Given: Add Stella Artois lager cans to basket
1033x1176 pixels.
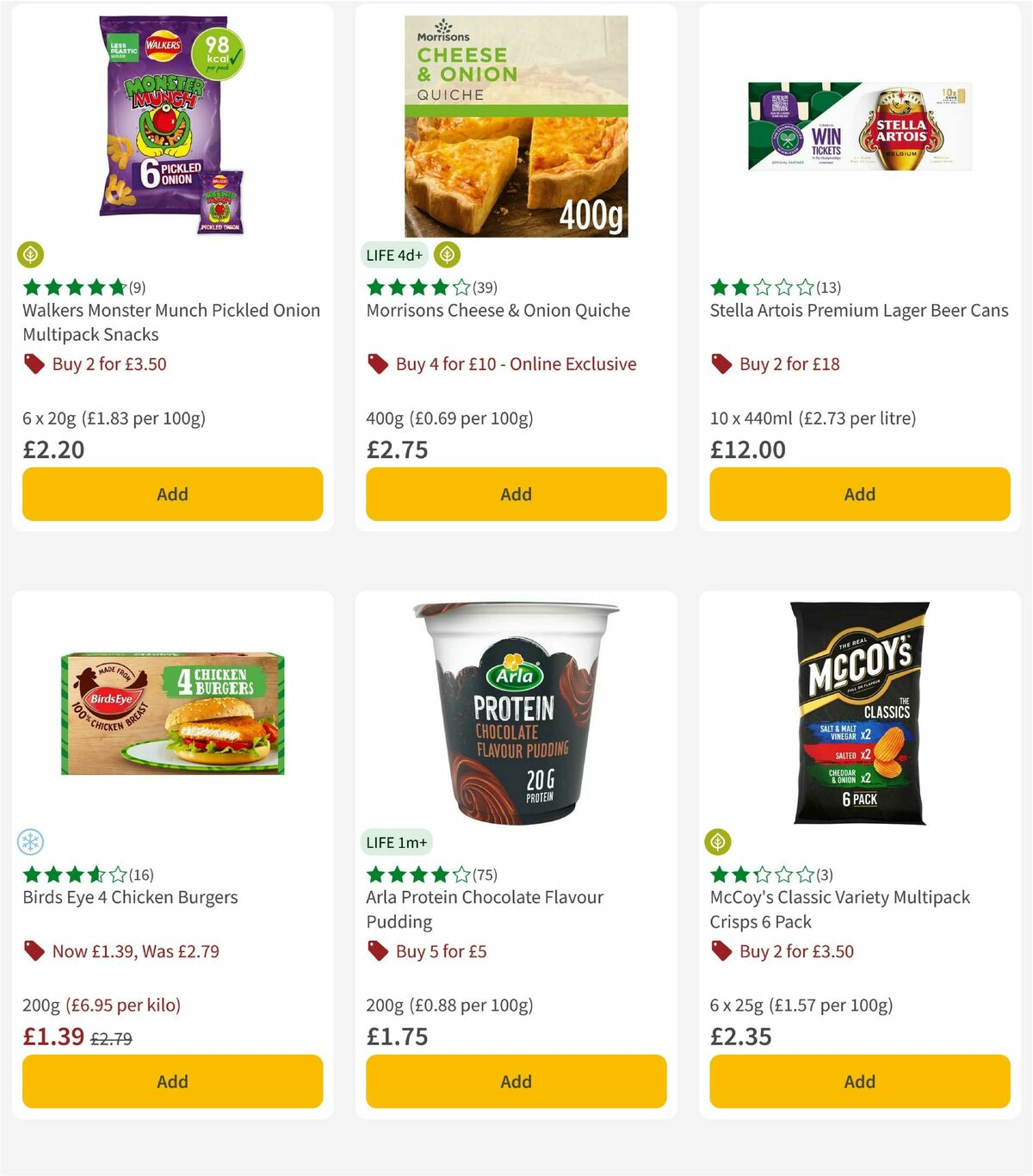Looking at the screenshot, I should pyautogui.click(x=859, y=494).
